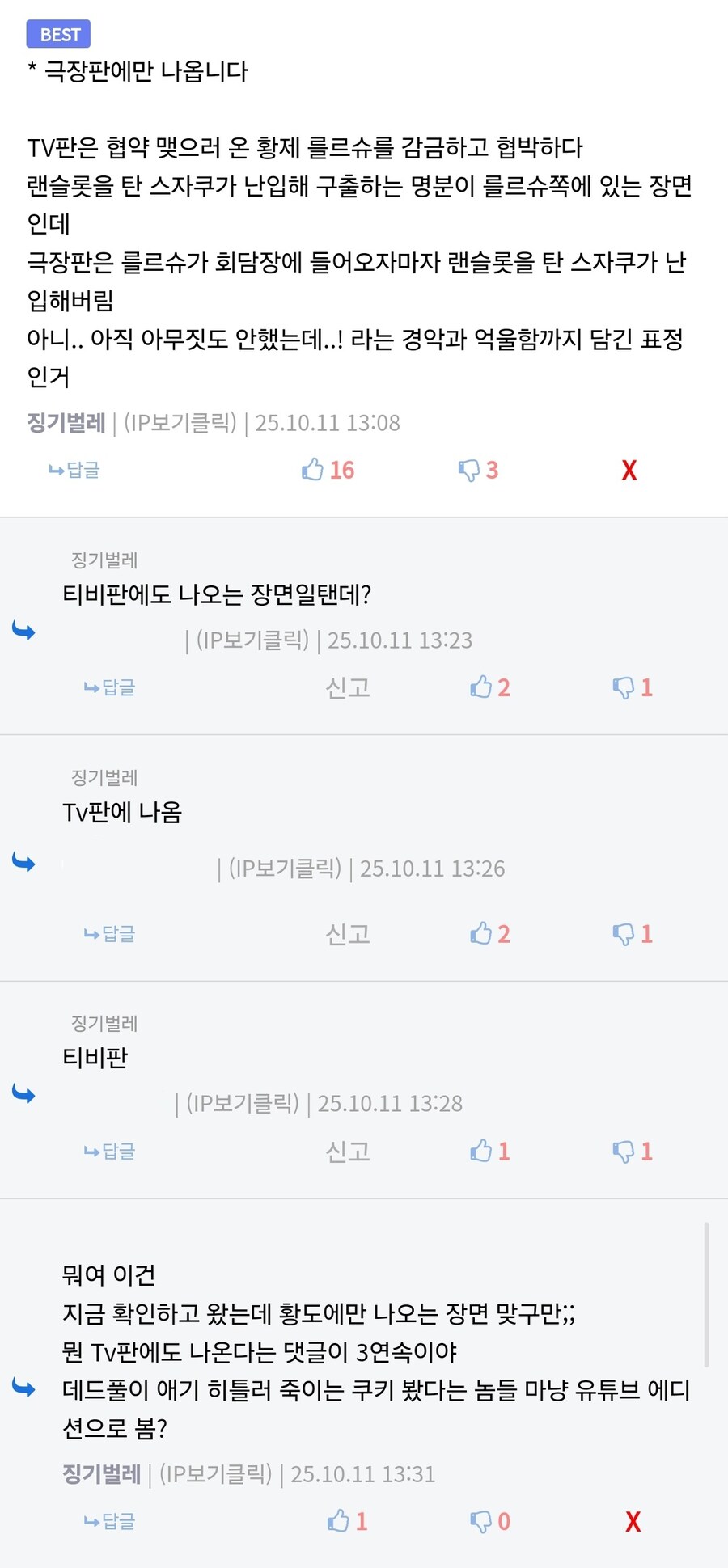This screenshot has height=1568, width=728.
Task: Reply to the BEST comment posted at 13:08
Action: [x=74, y=470]
